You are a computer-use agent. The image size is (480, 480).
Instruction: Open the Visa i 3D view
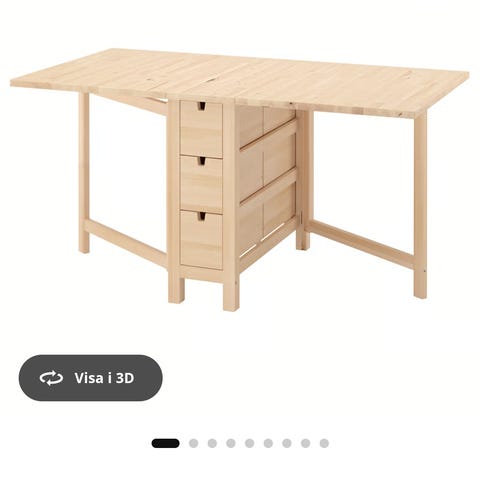pos(90,378)
